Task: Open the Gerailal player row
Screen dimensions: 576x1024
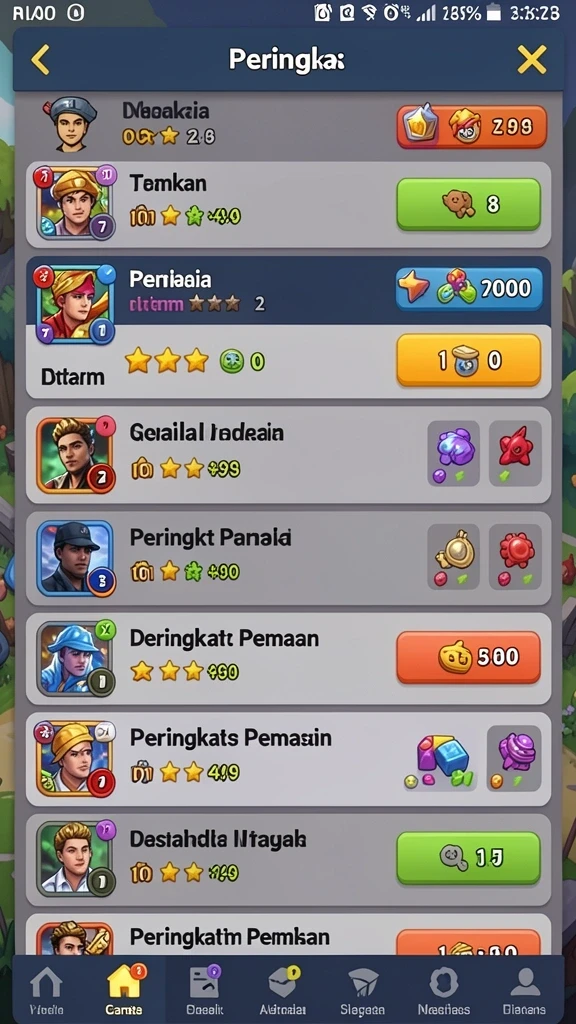Action: (288, 455)
